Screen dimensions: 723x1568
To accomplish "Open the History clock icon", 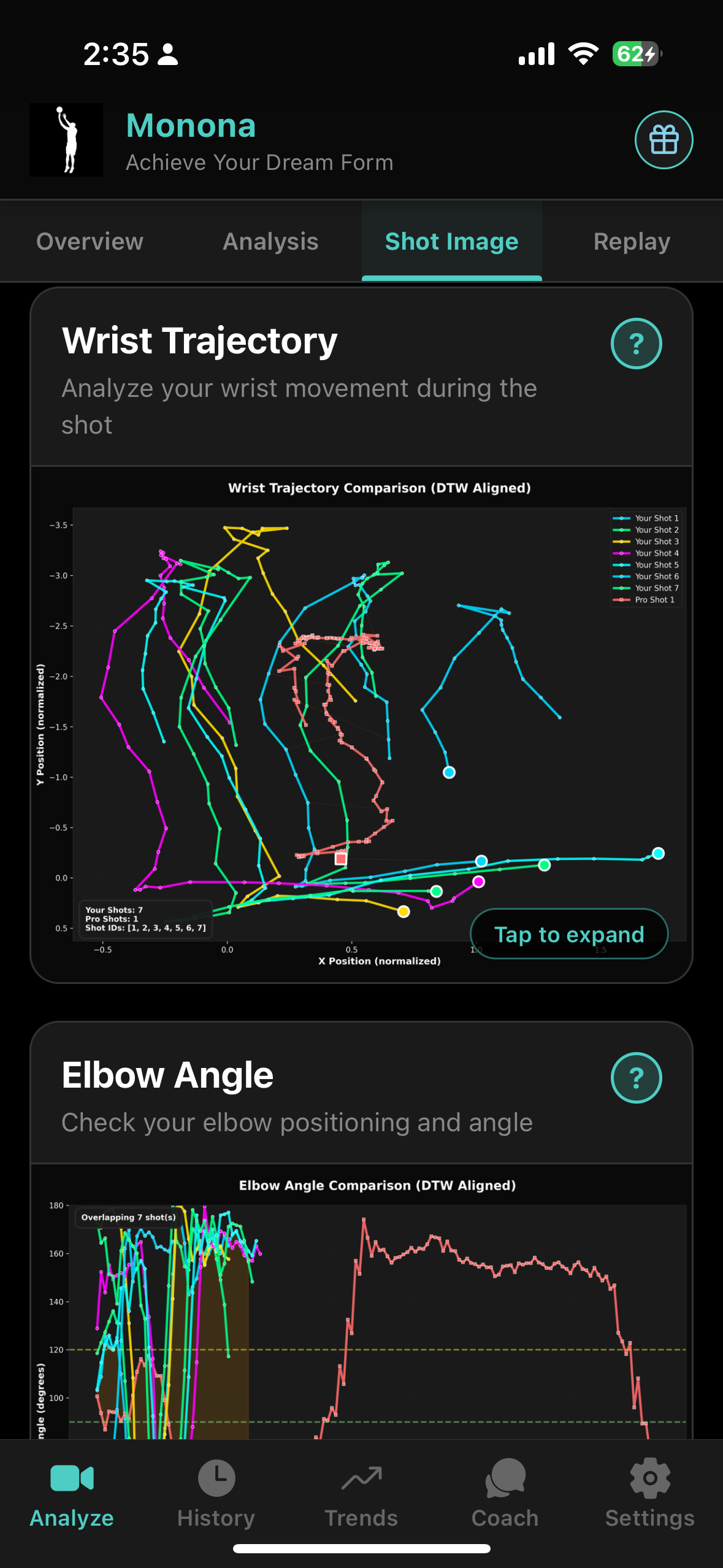I will click(x=216, y=1478).
